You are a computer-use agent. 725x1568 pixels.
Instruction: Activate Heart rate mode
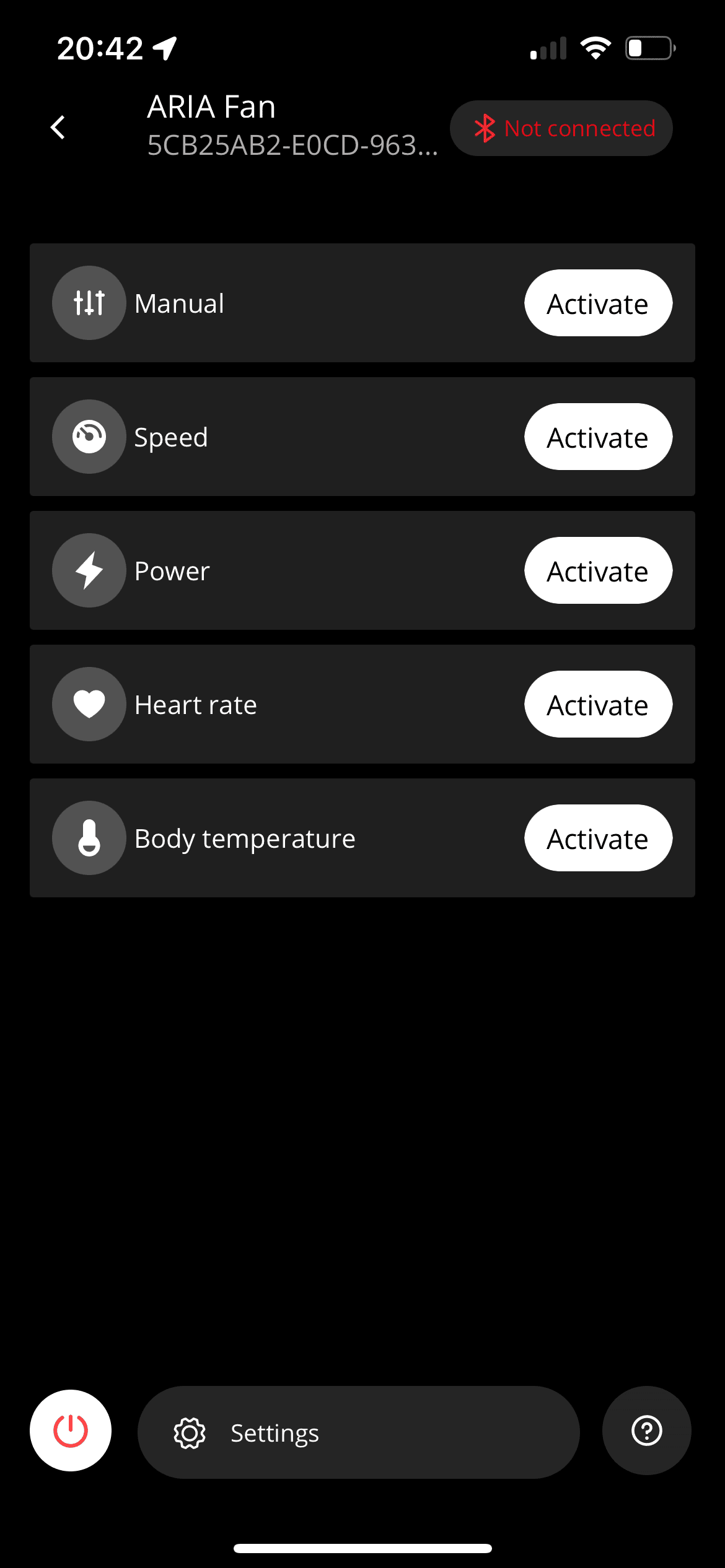tap(597, 703)
